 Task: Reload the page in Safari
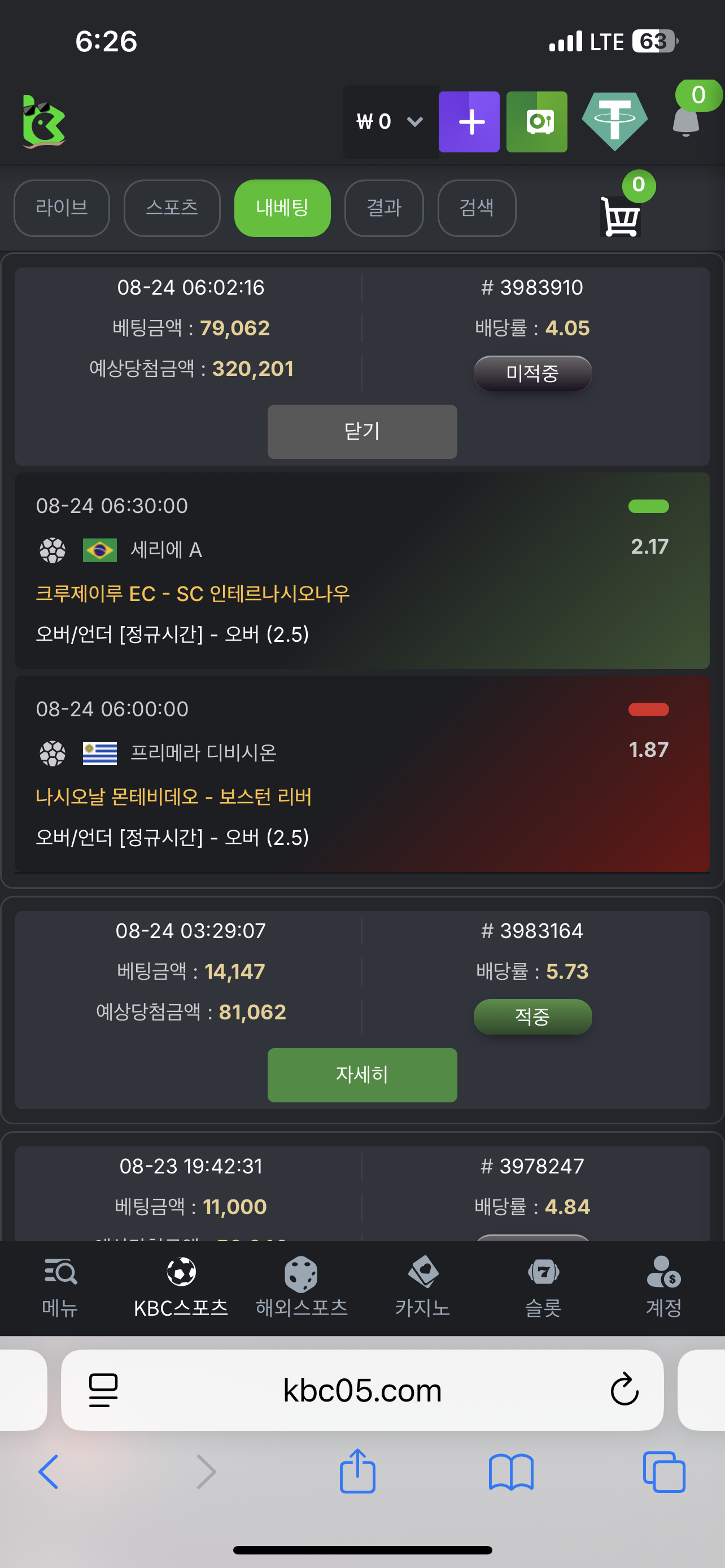click(x=624, y=1390)
